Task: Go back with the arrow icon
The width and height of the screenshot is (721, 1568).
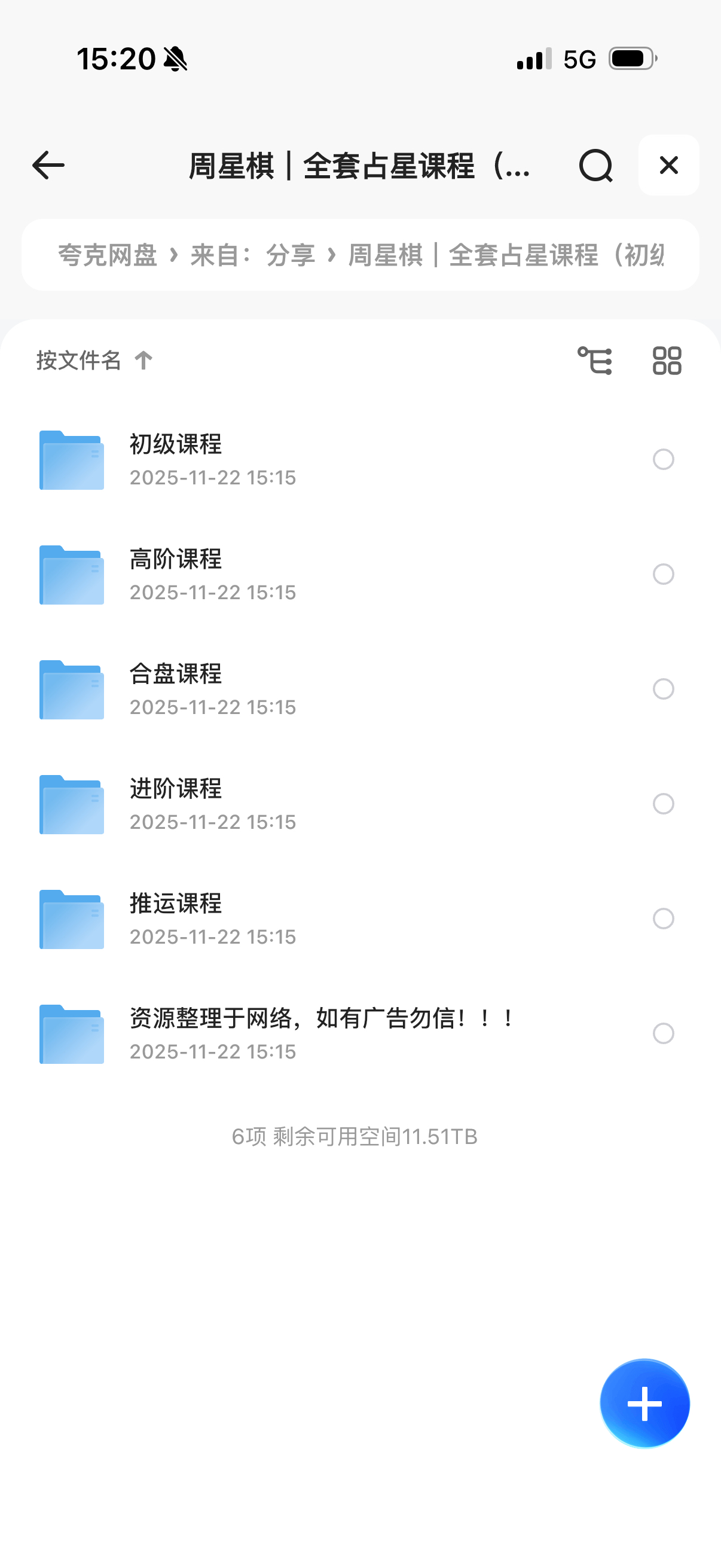Action: 48,165
